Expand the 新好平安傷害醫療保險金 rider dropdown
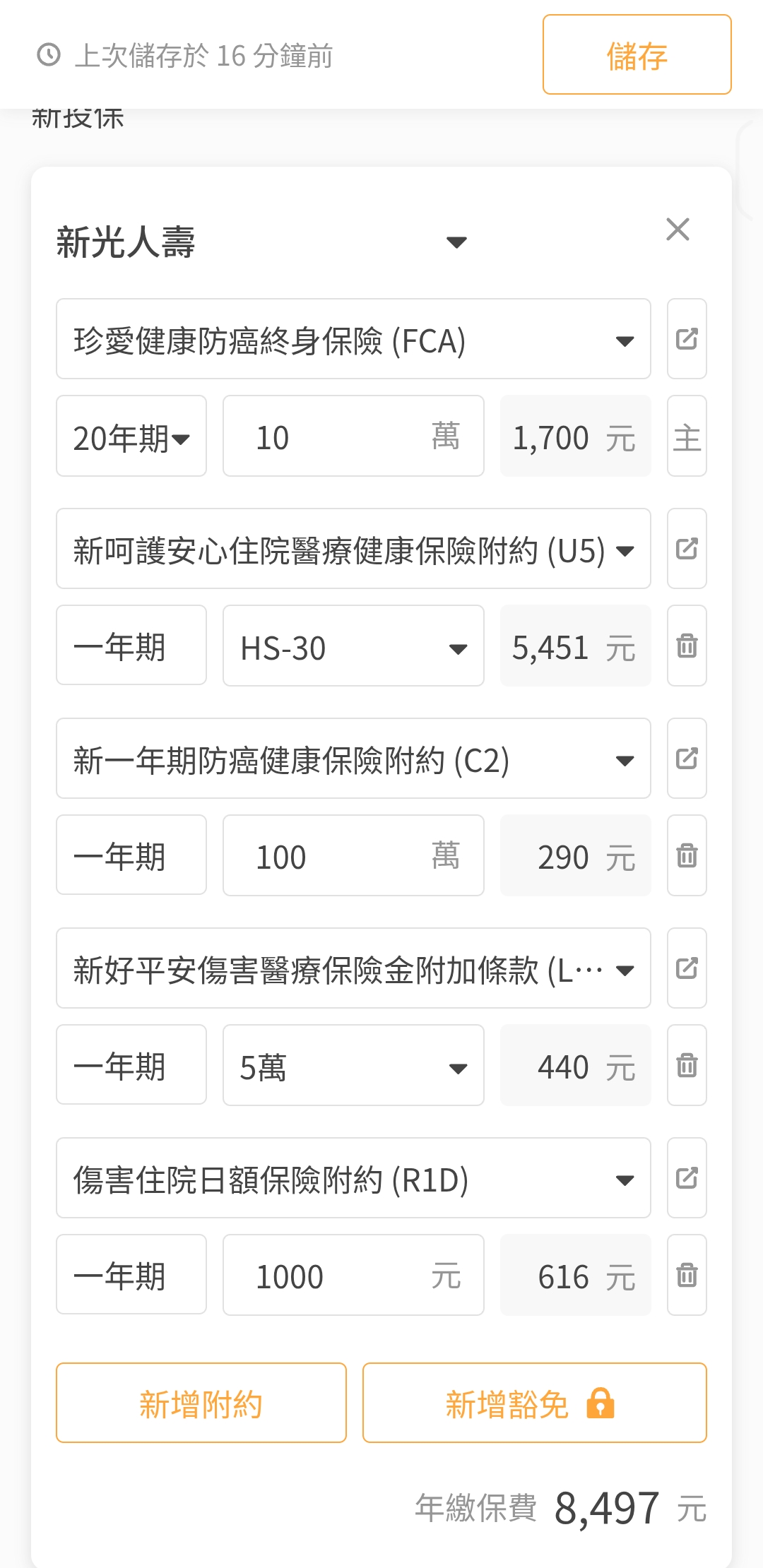Viewport: 763px width, 1568px height. 353,969
